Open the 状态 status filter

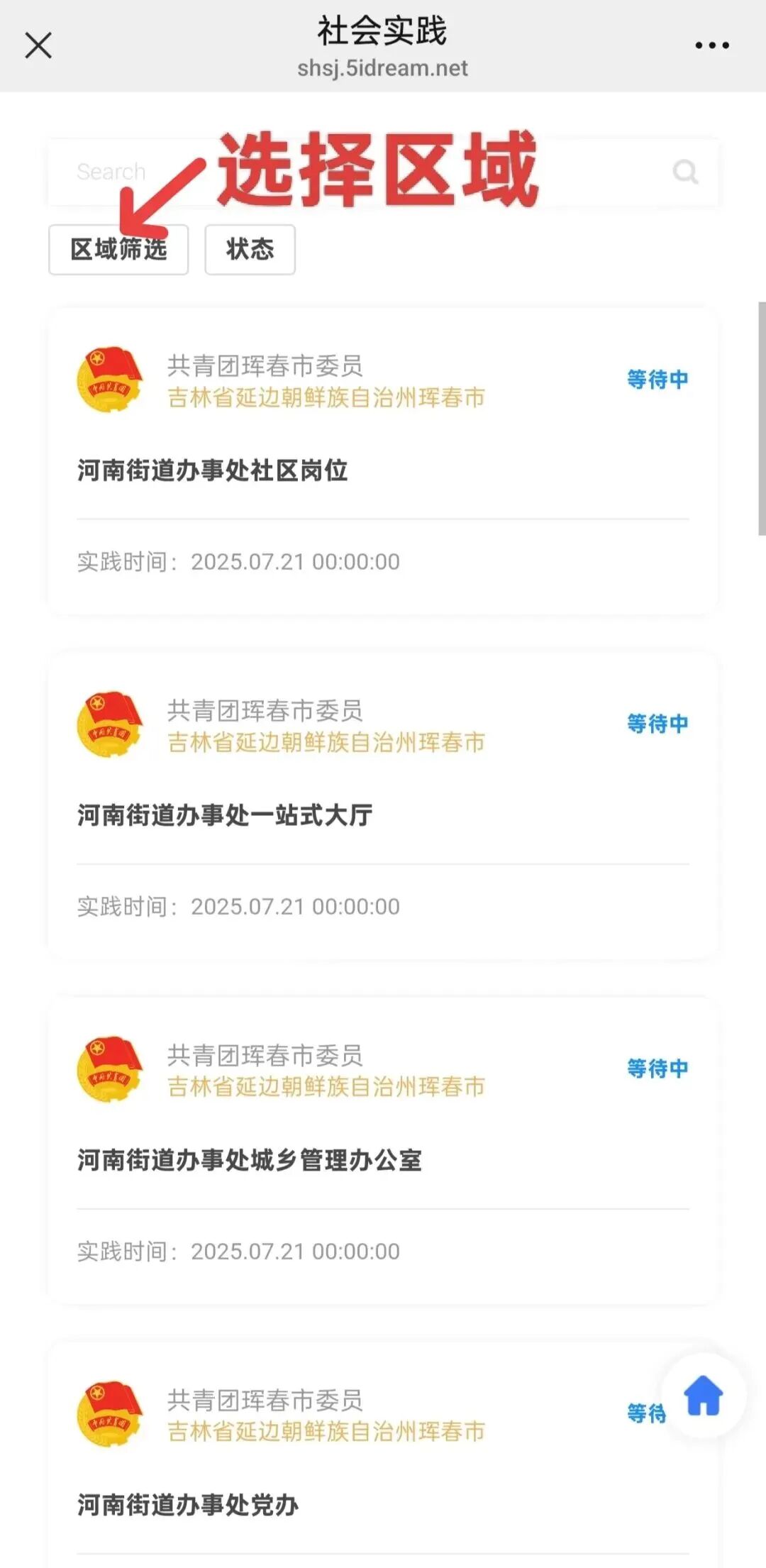[x=250, y=249]
